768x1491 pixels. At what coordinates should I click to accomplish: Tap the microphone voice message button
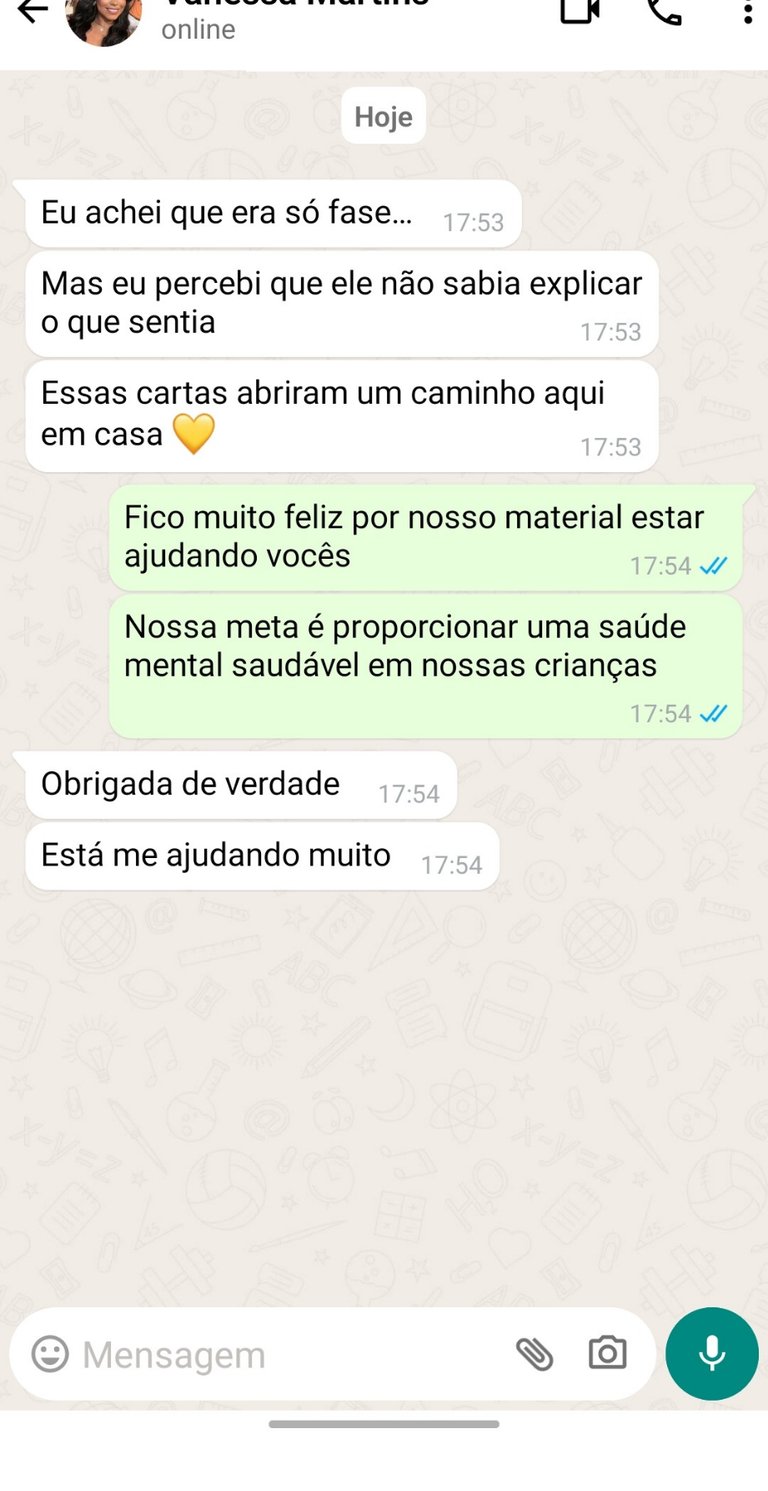(x=712, y=1353)
